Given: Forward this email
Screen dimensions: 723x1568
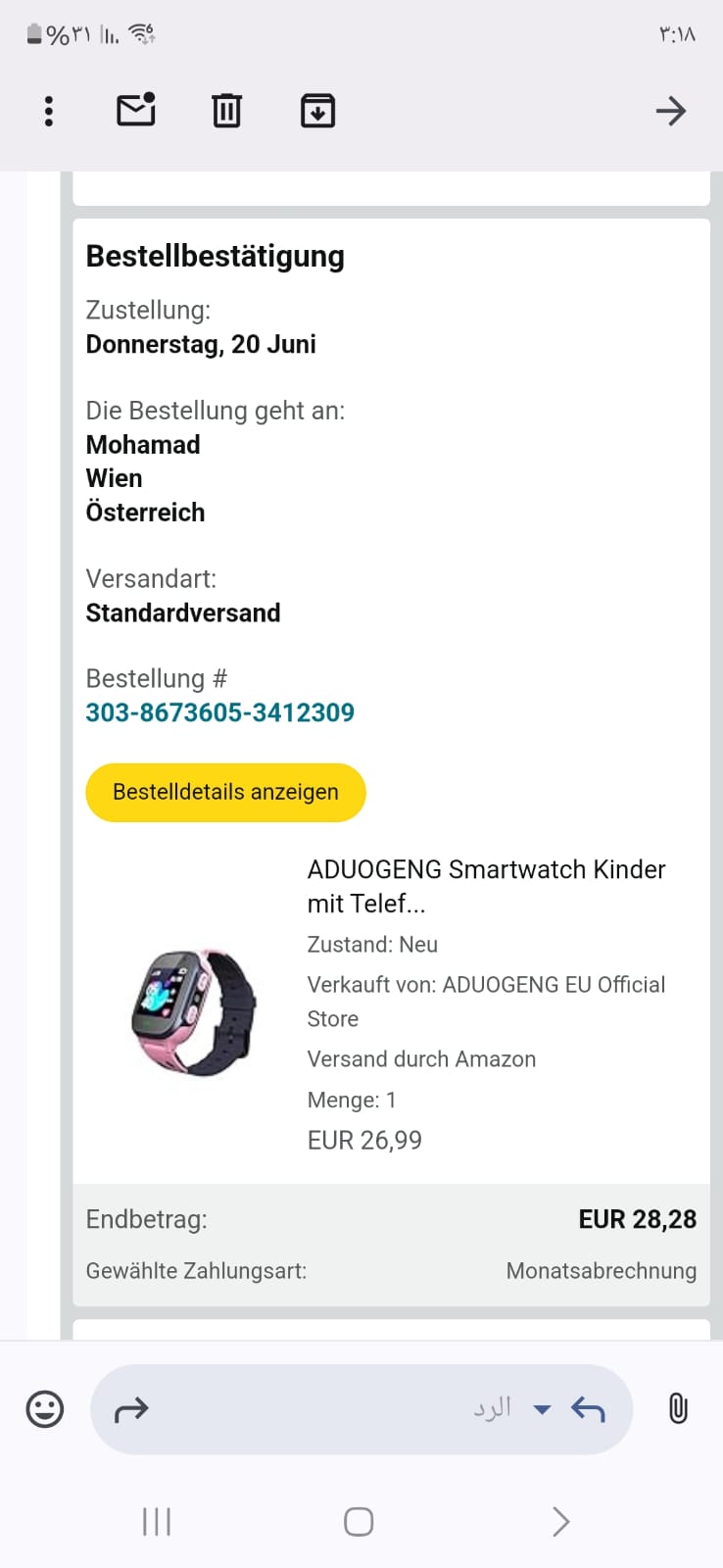Looking at the screenshot, I should pos(131,1409).
